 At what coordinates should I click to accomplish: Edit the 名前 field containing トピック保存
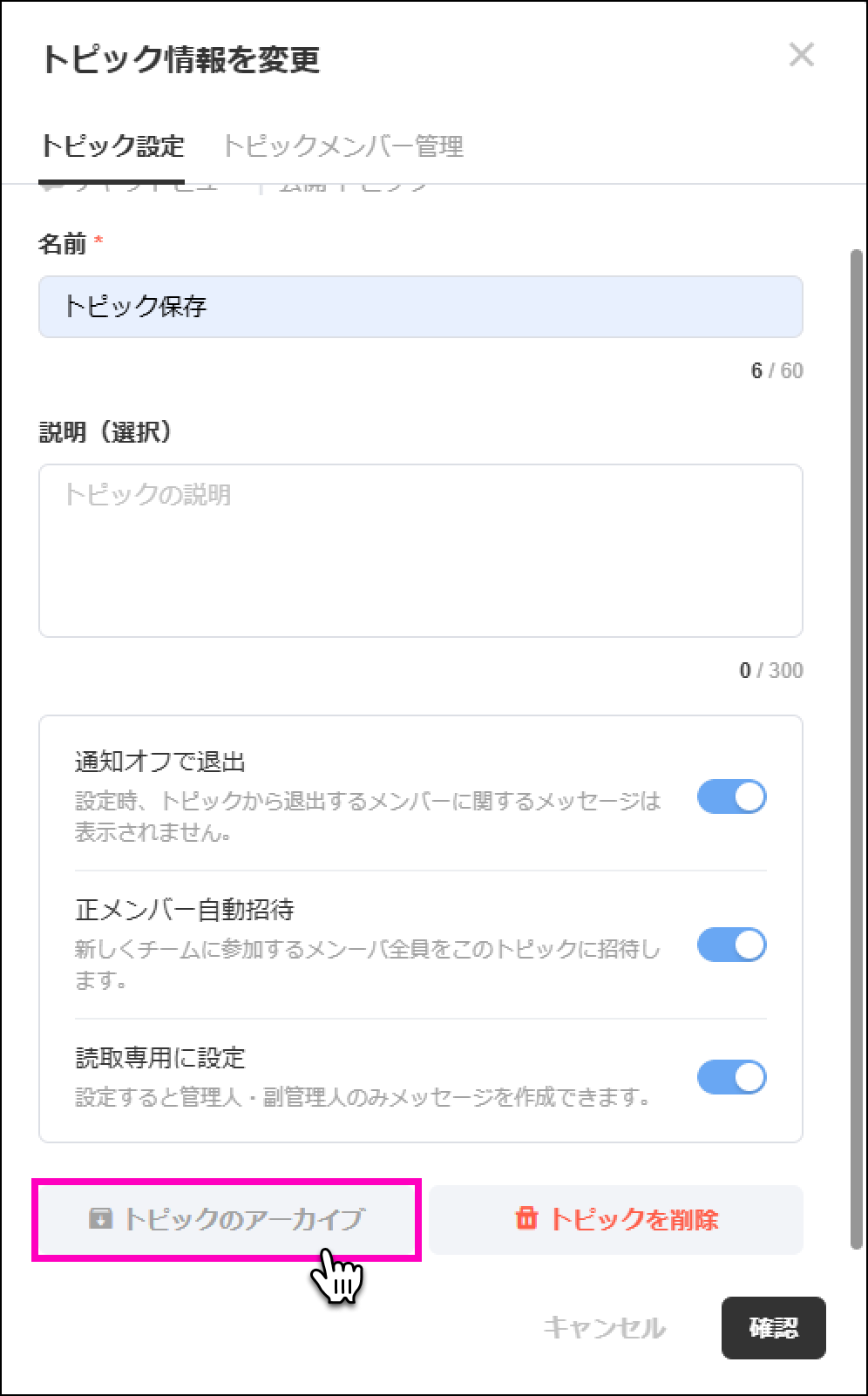pyautogui.click(x=420, y=307)
